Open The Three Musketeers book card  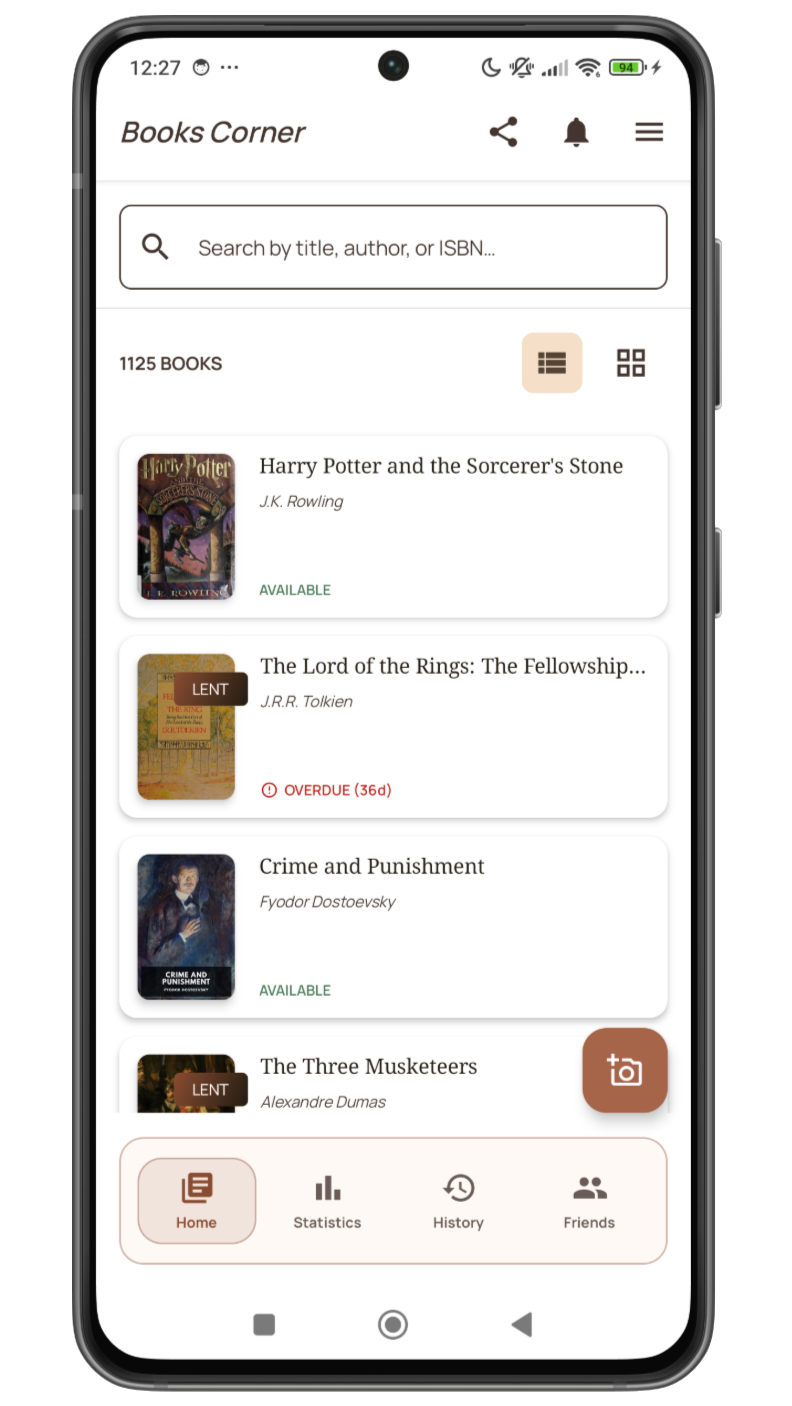tap(350, 1075)
